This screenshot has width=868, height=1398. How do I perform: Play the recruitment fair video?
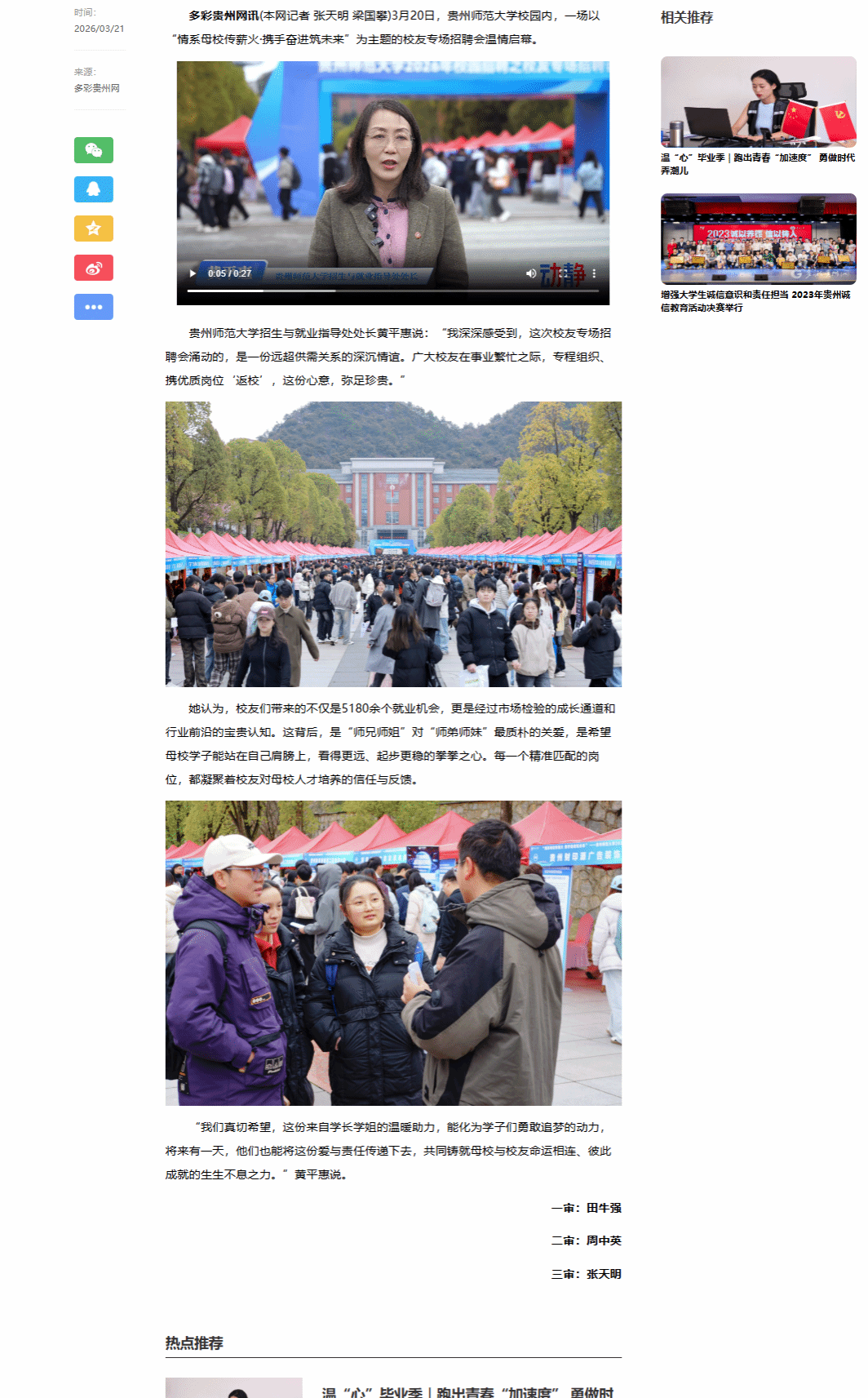tap(193, 273)
